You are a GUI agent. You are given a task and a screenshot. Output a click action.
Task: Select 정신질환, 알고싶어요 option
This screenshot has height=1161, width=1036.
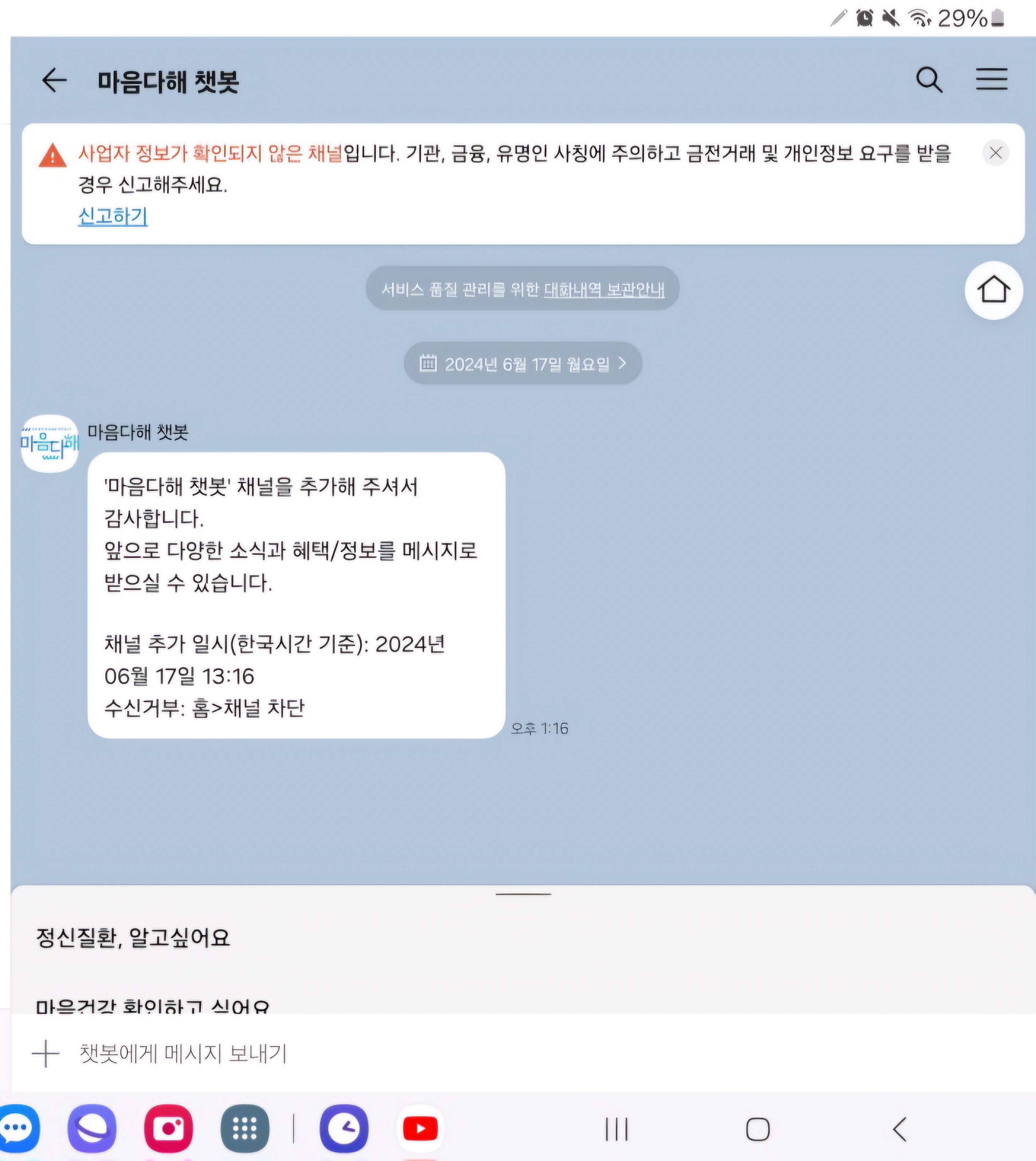click(133, 938)
